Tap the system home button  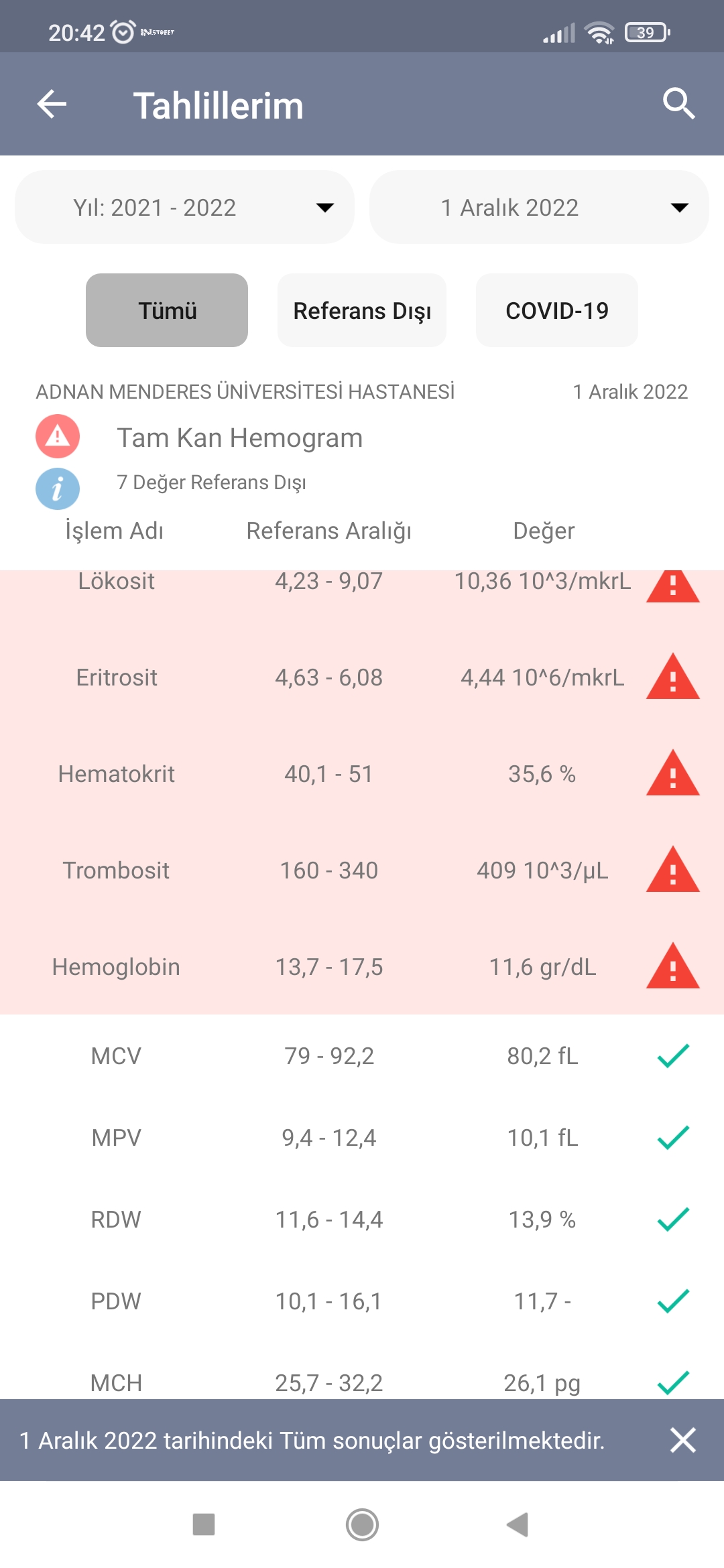[x=362, y=1524]
